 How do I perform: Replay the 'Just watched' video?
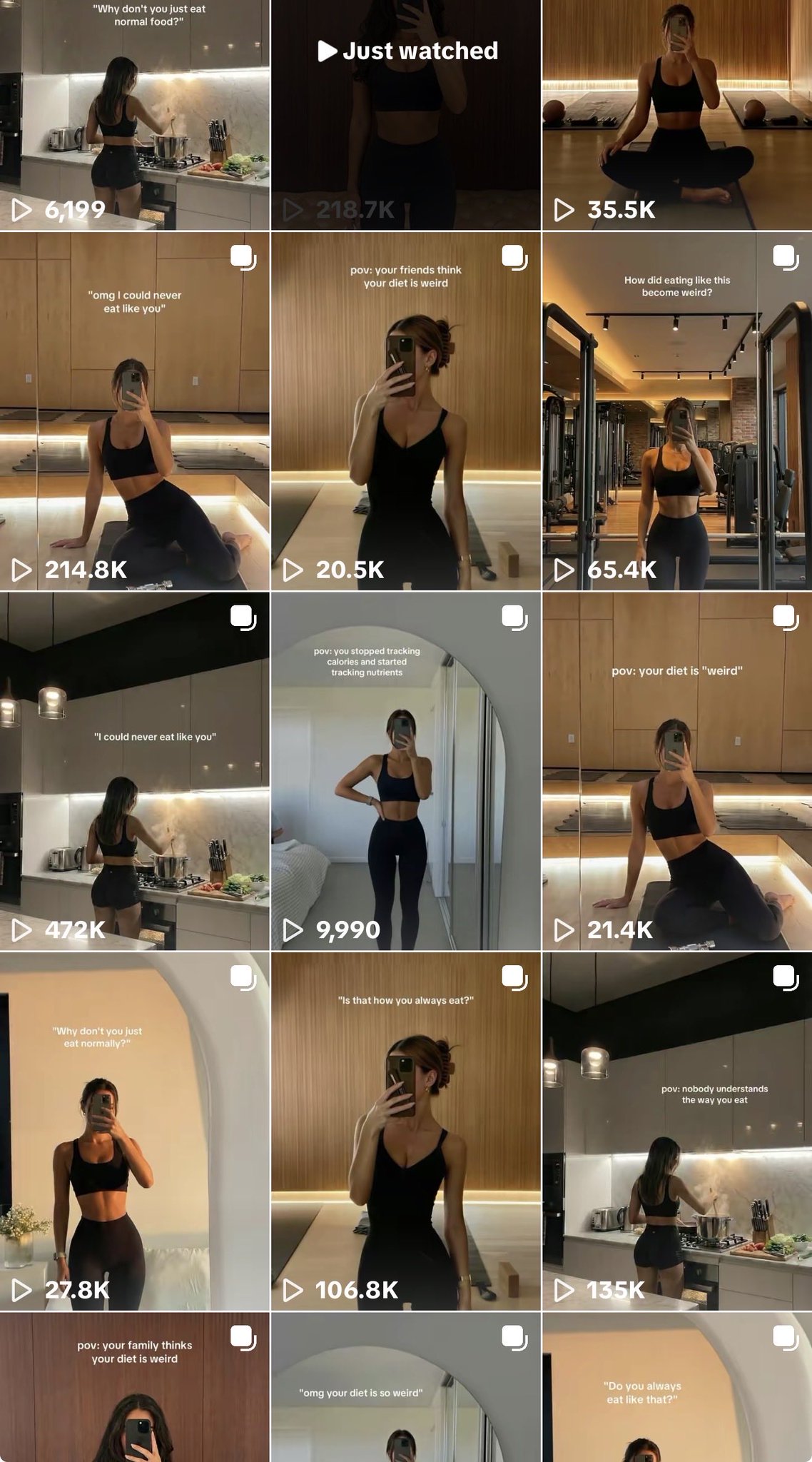pos(406,114)
